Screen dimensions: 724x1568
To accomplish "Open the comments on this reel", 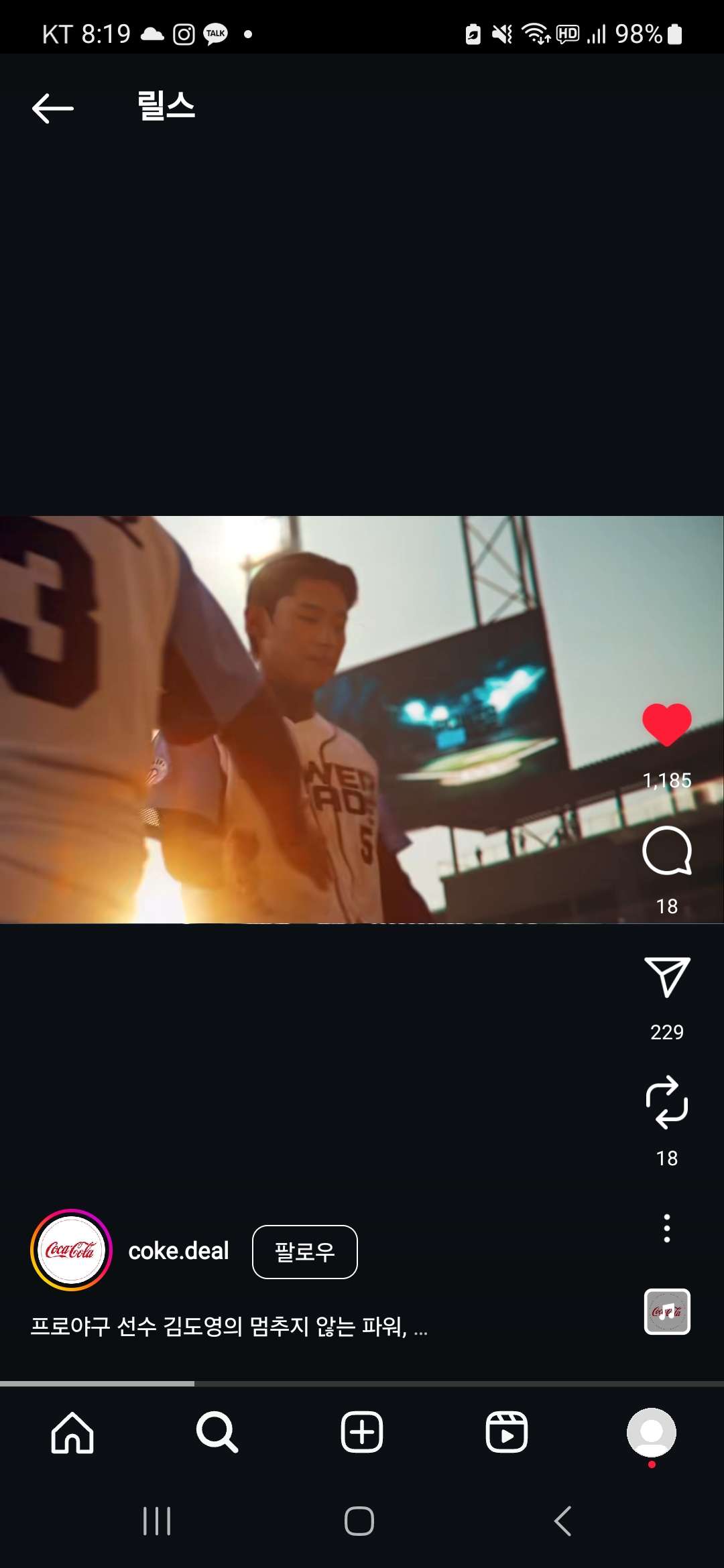I will pyautogui.click(x=666, y=851).
